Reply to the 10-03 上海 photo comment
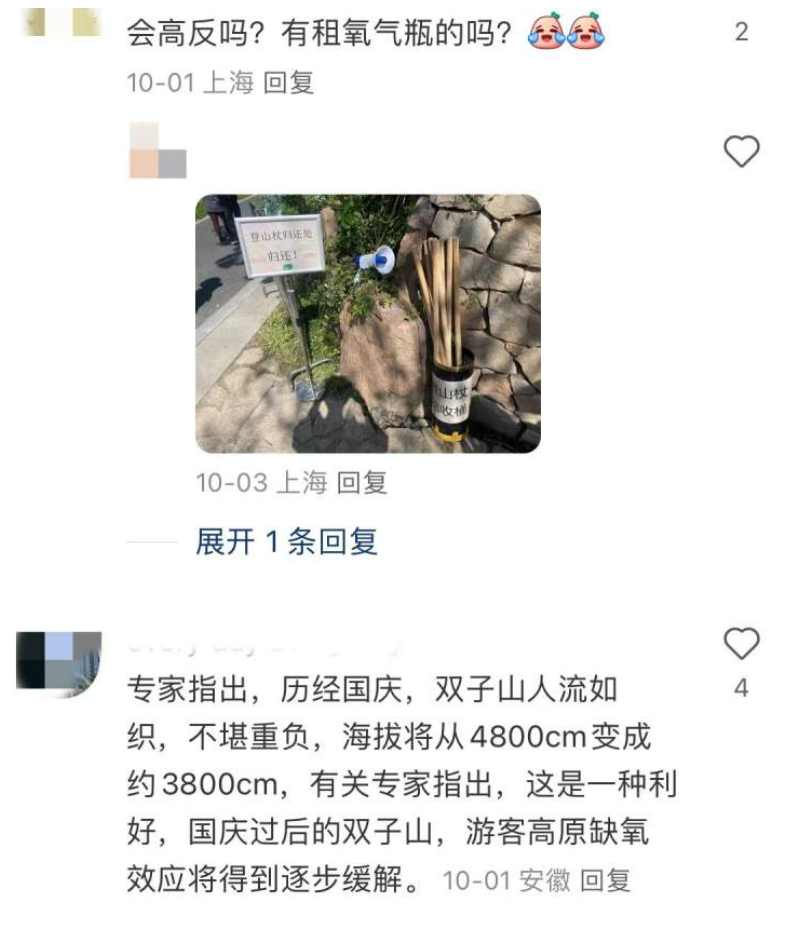795x947 pixels. (361, 483)
